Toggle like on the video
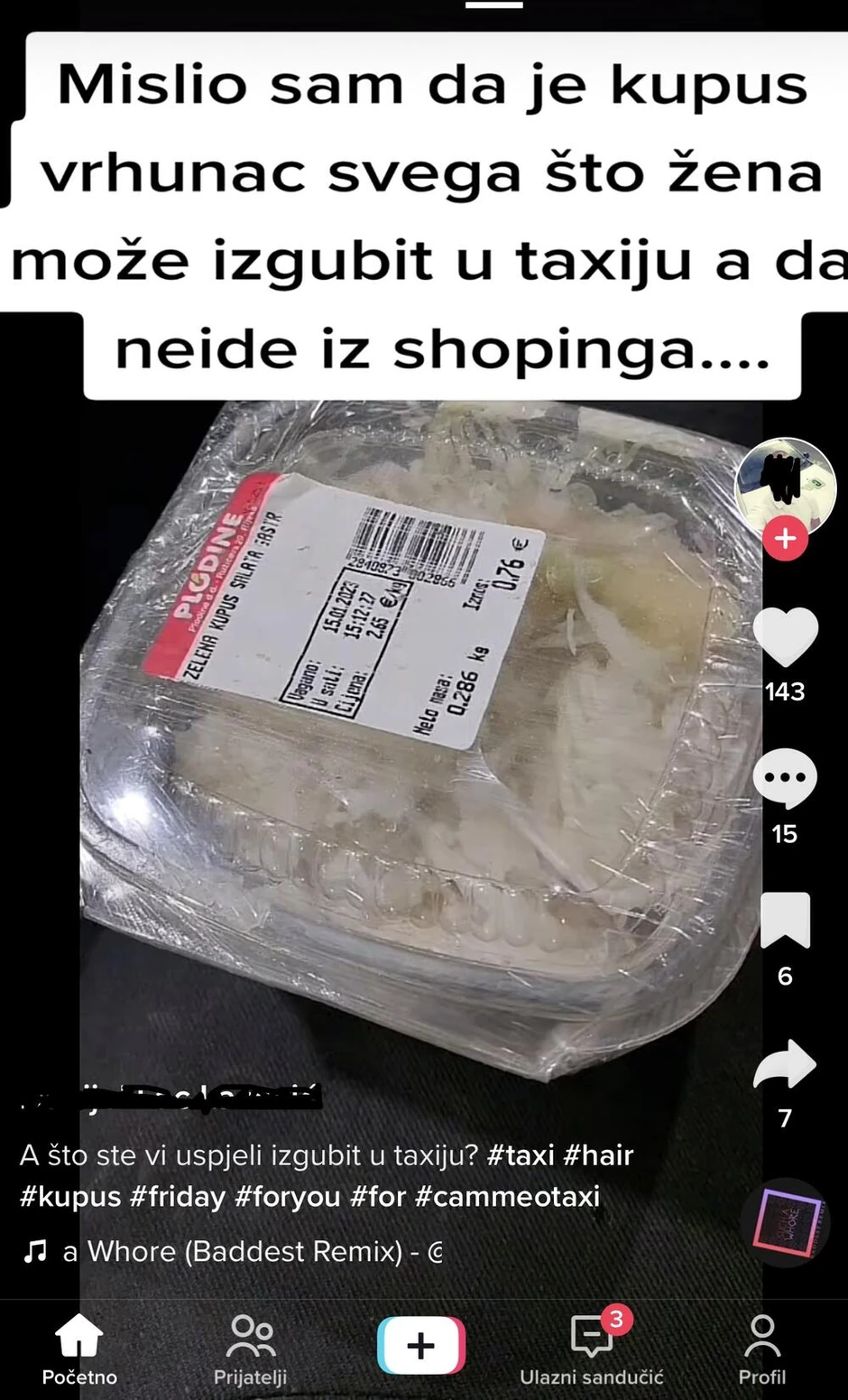Viewport: 848px width, 1400px height. click(785, 634)
